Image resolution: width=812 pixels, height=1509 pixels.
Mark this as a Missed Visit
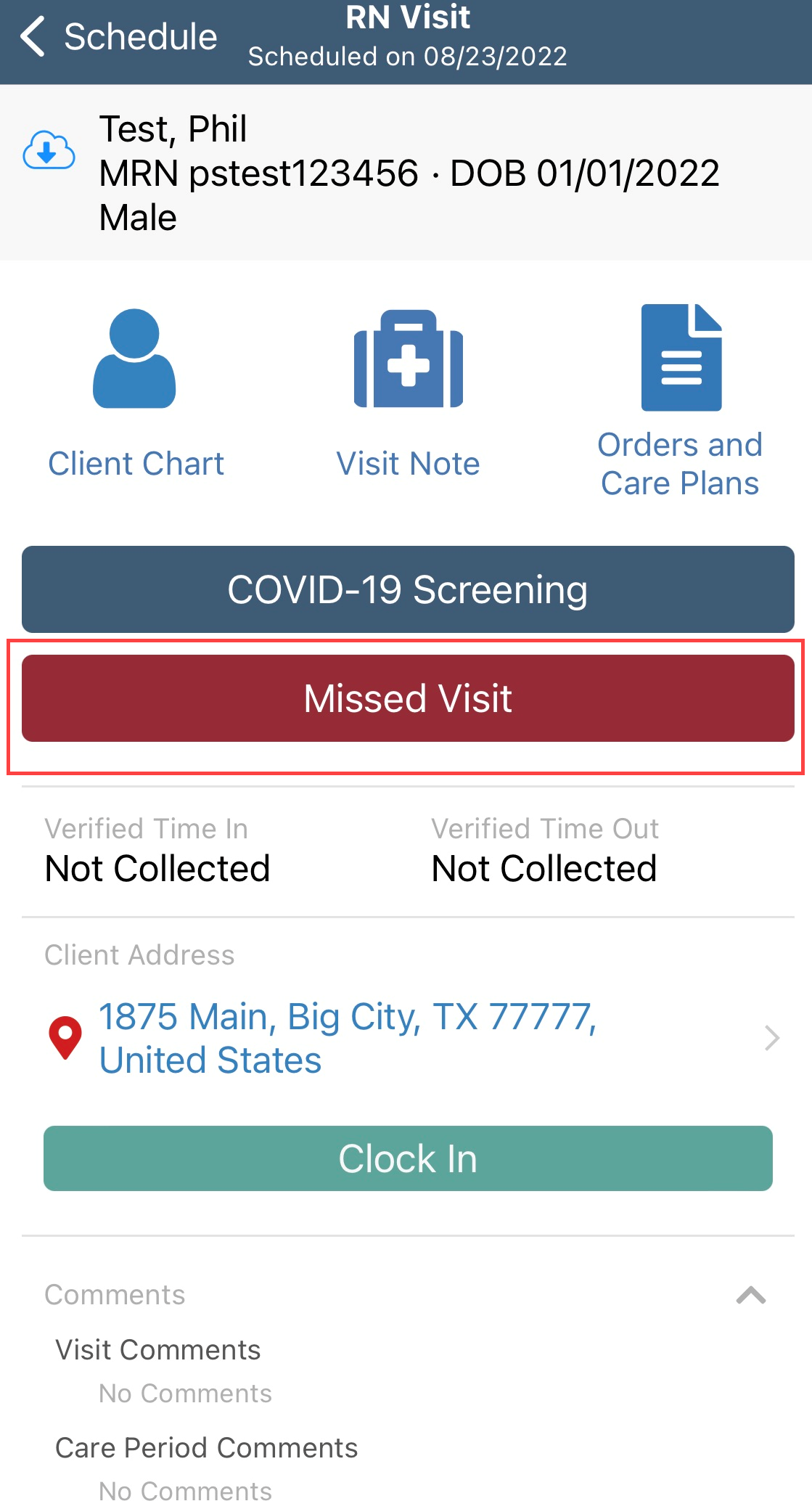click(x=408, y=698)
